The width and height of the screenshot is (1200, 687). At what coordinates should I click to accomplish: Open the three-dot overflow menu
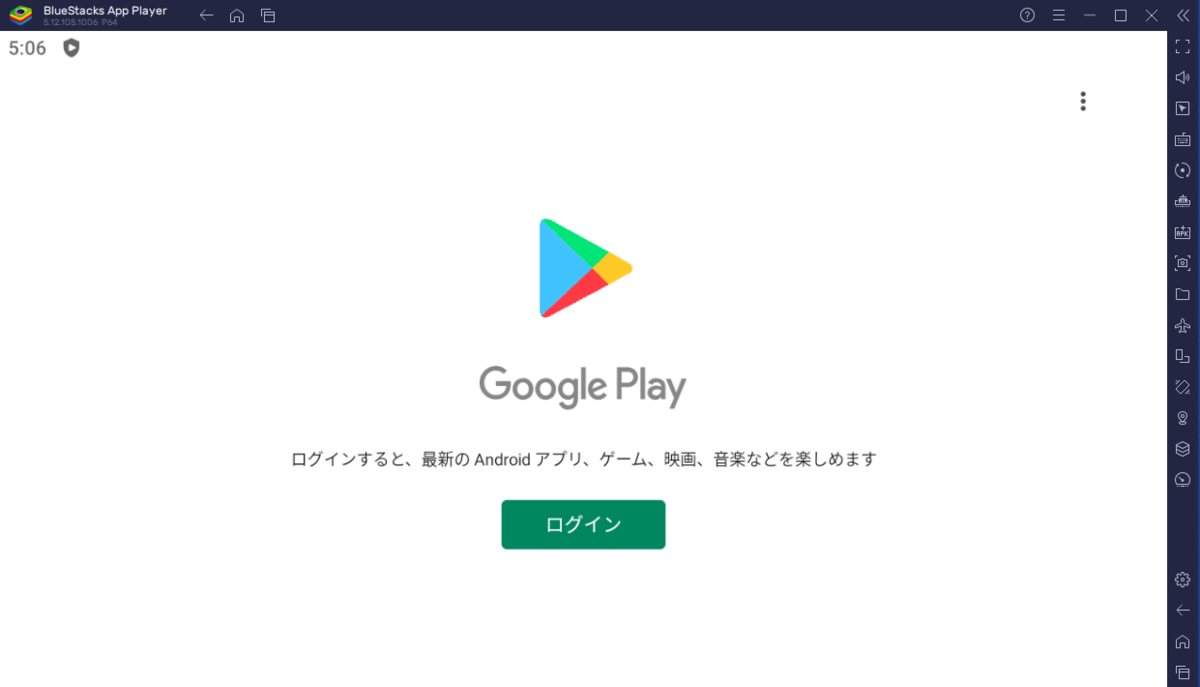(x=1082, y=101)
